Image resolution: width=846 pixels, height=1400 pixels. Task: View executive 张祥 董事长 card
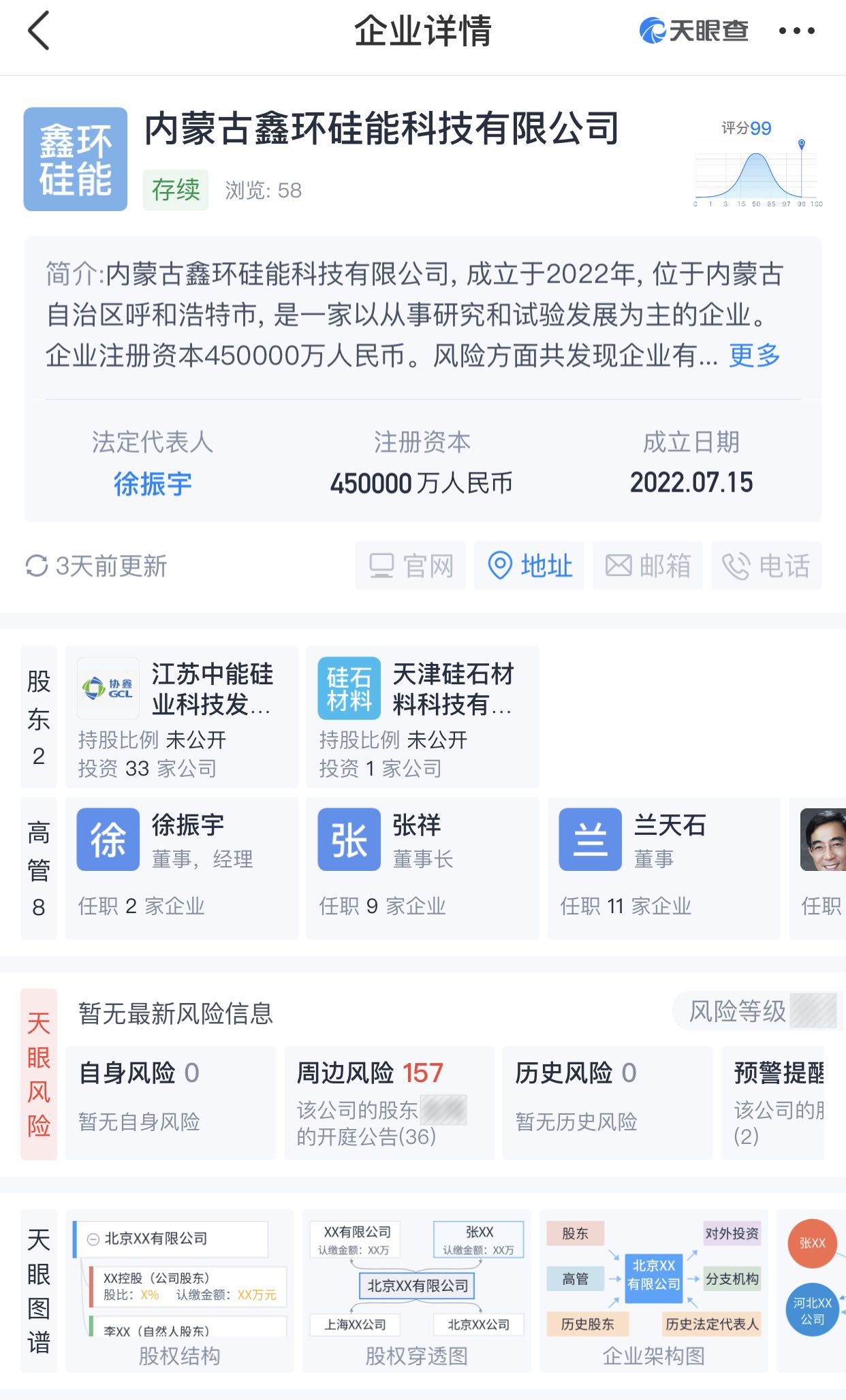[423, 868]
